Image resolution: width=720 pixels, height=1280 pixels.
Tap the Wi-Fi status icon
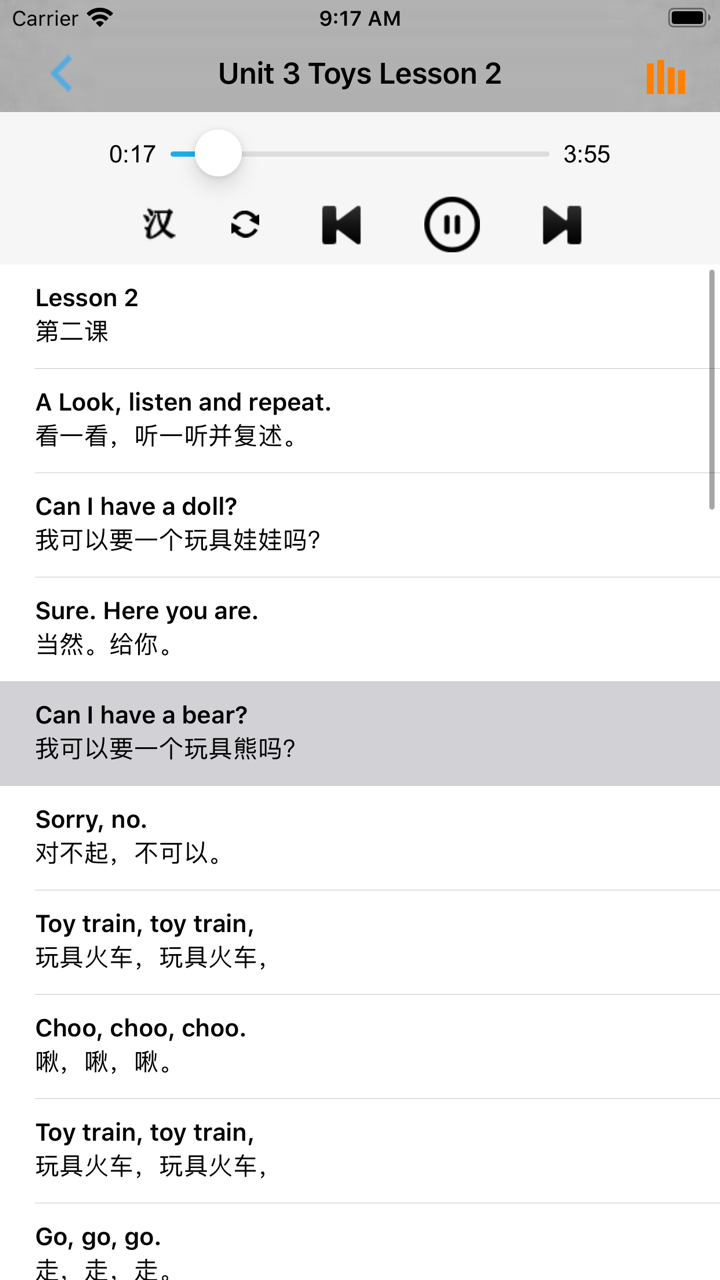click(97, 17)
